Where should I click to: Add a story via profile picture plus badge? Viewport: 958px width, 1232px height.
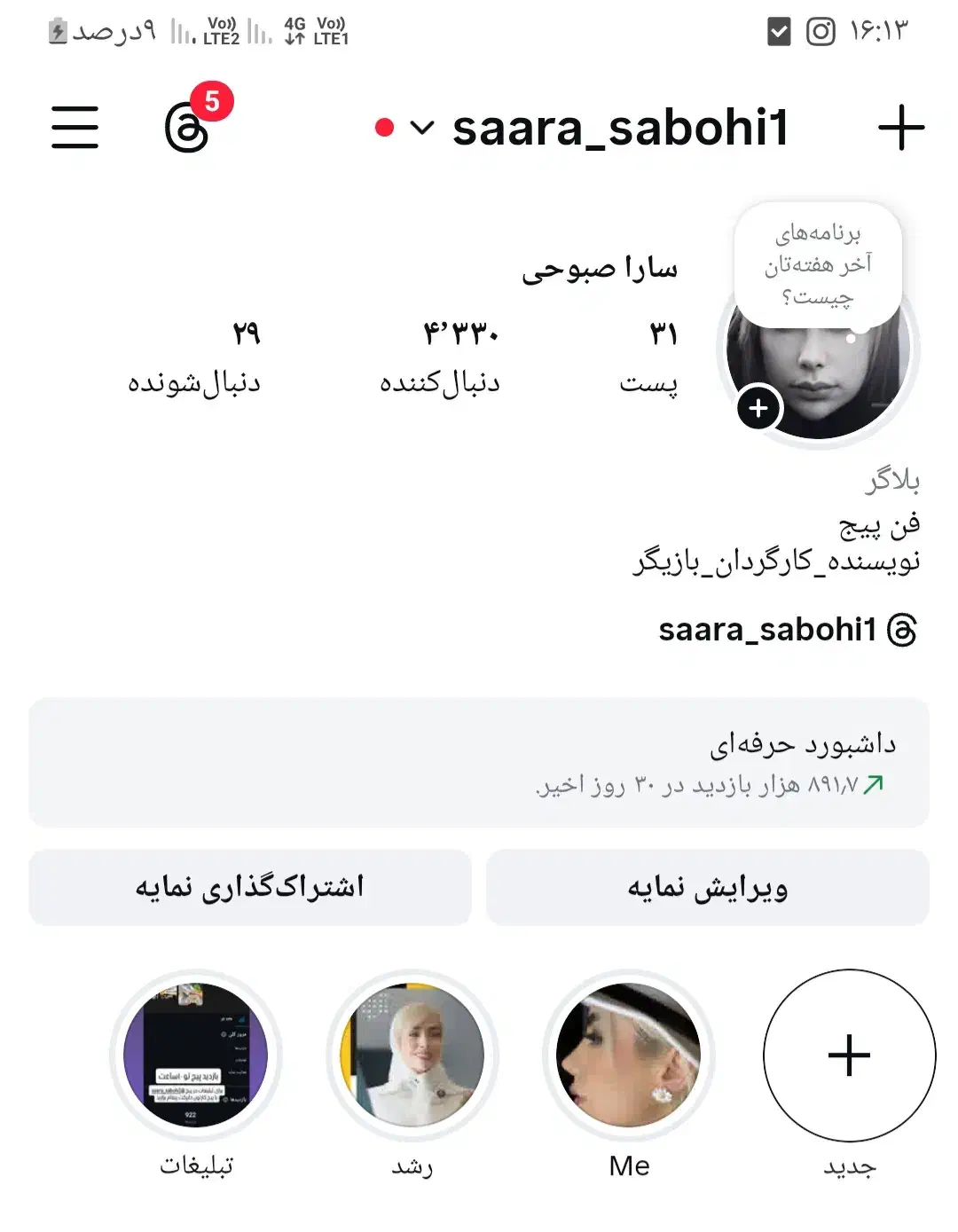(x=758, y=409)
